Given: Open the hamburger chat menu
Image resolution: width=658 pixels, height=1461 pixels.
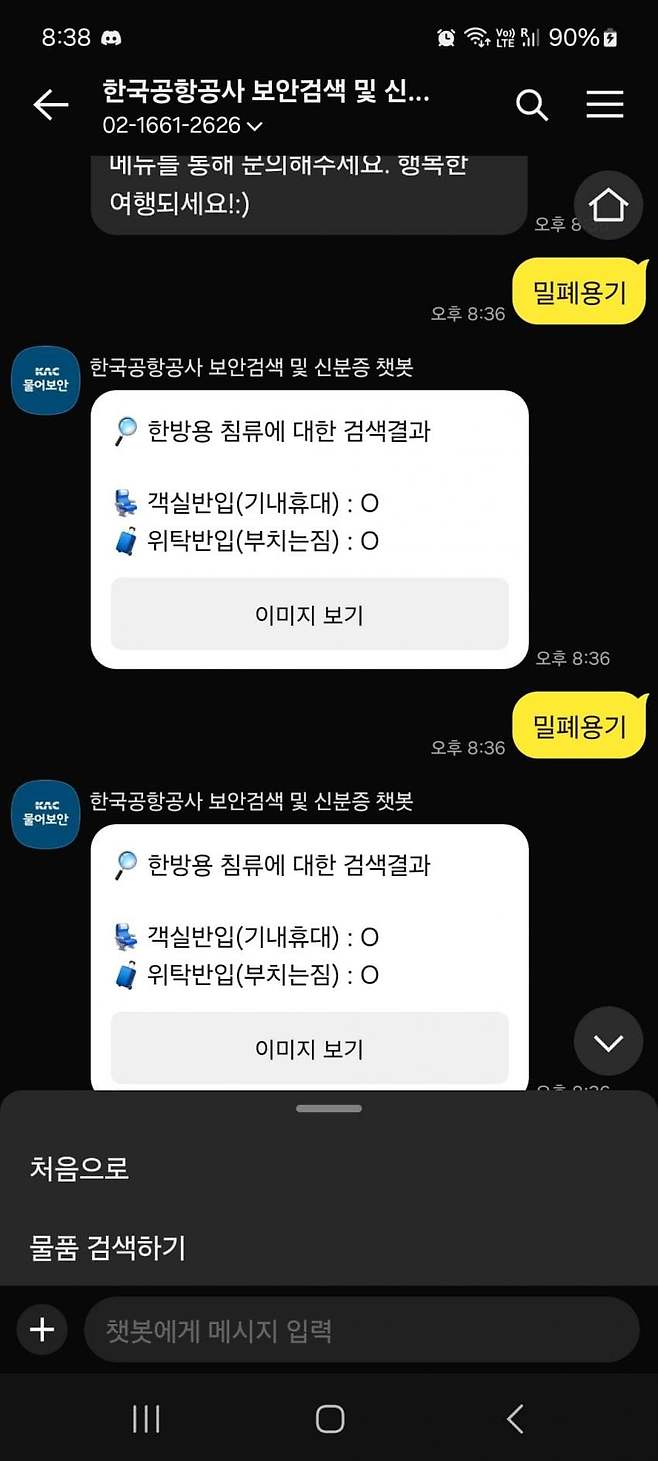Looking at the screenshot, I should [x=604, y=104].
